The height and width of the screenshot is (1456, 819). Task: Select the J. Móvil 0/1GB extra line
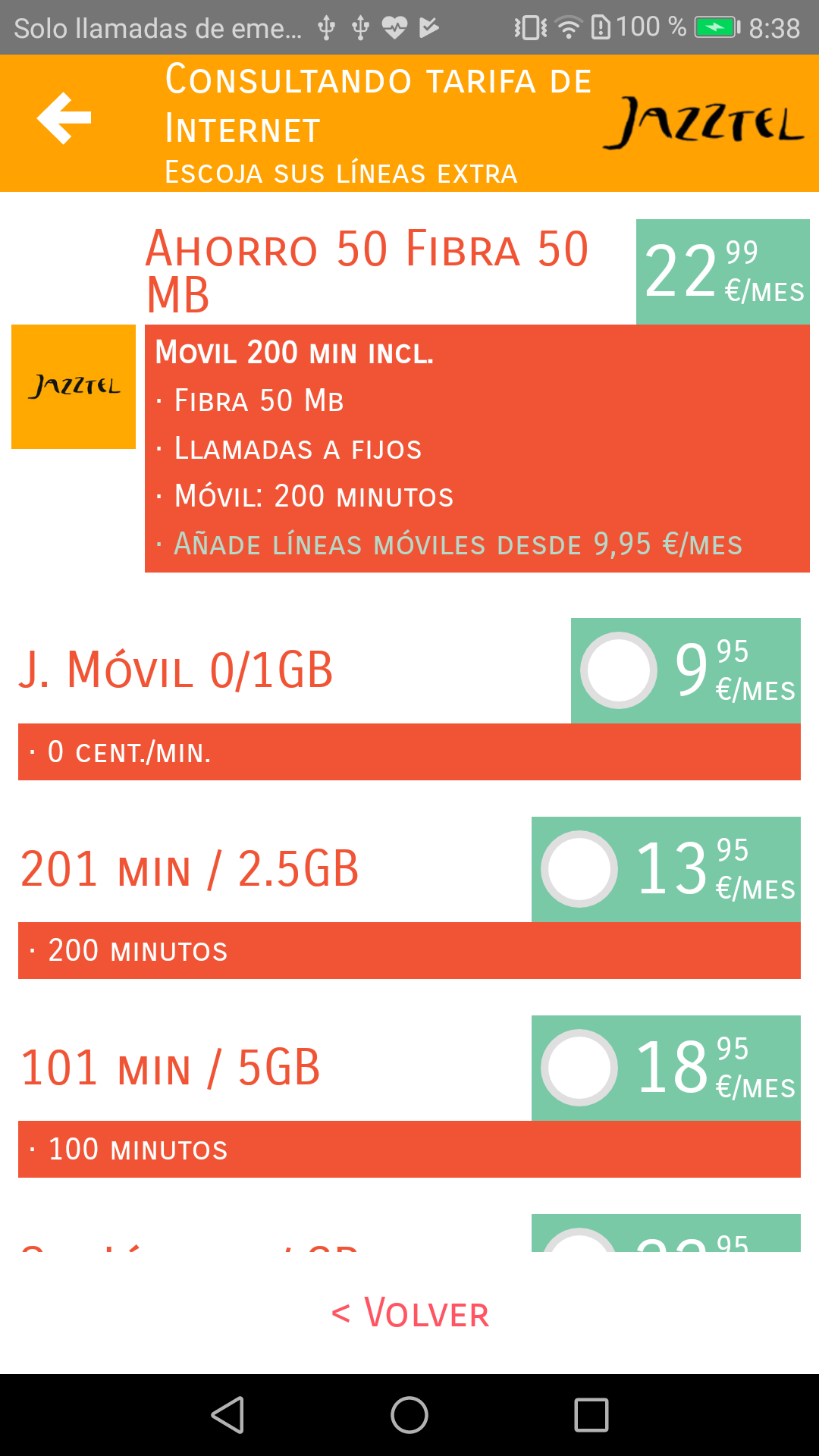pyautogui.click(x=619, y=670)
